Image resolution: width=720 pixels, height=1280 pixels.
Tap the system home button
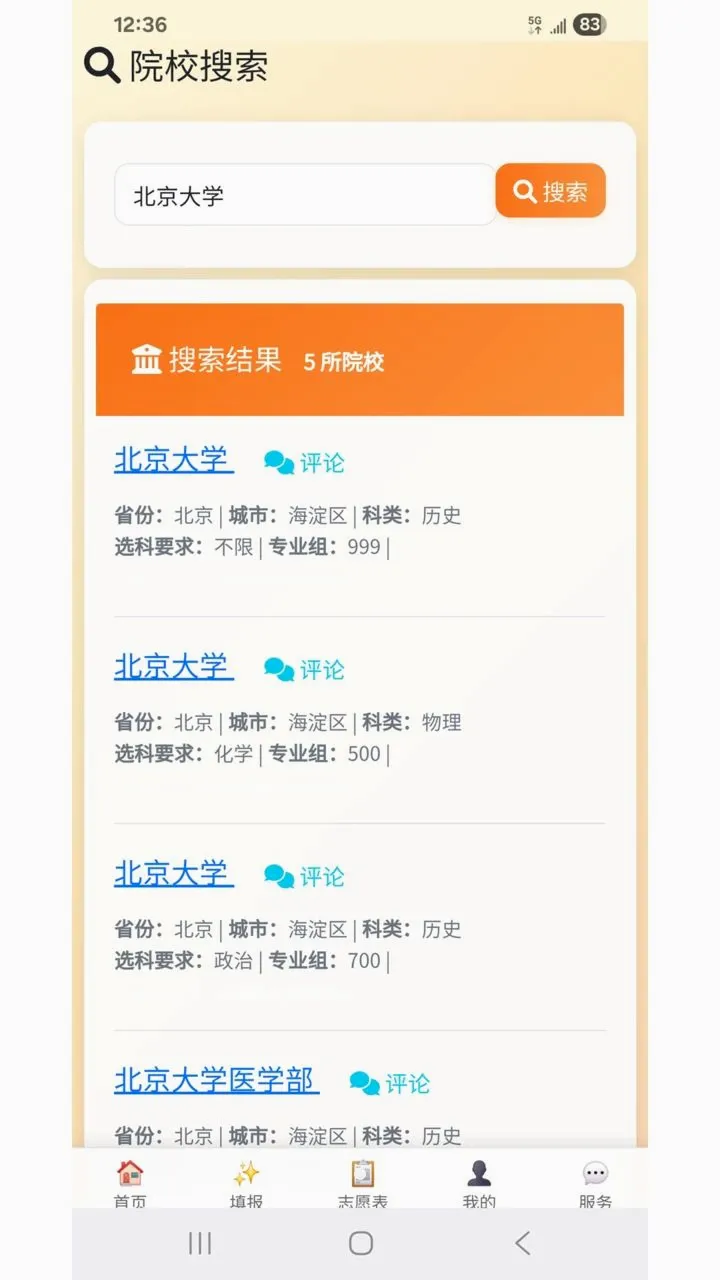click(x=361, y=1243)
